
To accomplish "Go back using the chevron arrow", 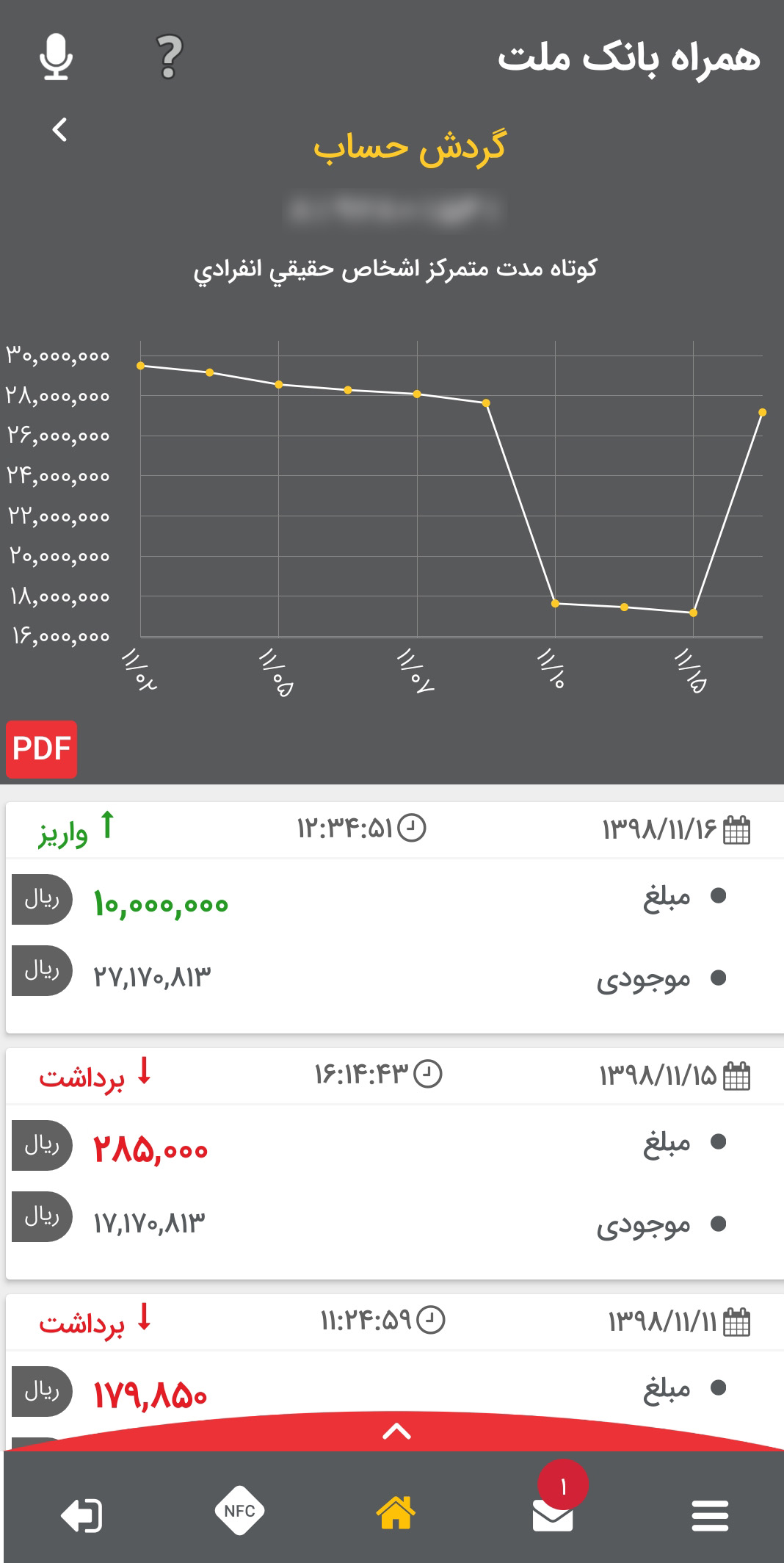I will click(x=60, y=130).
